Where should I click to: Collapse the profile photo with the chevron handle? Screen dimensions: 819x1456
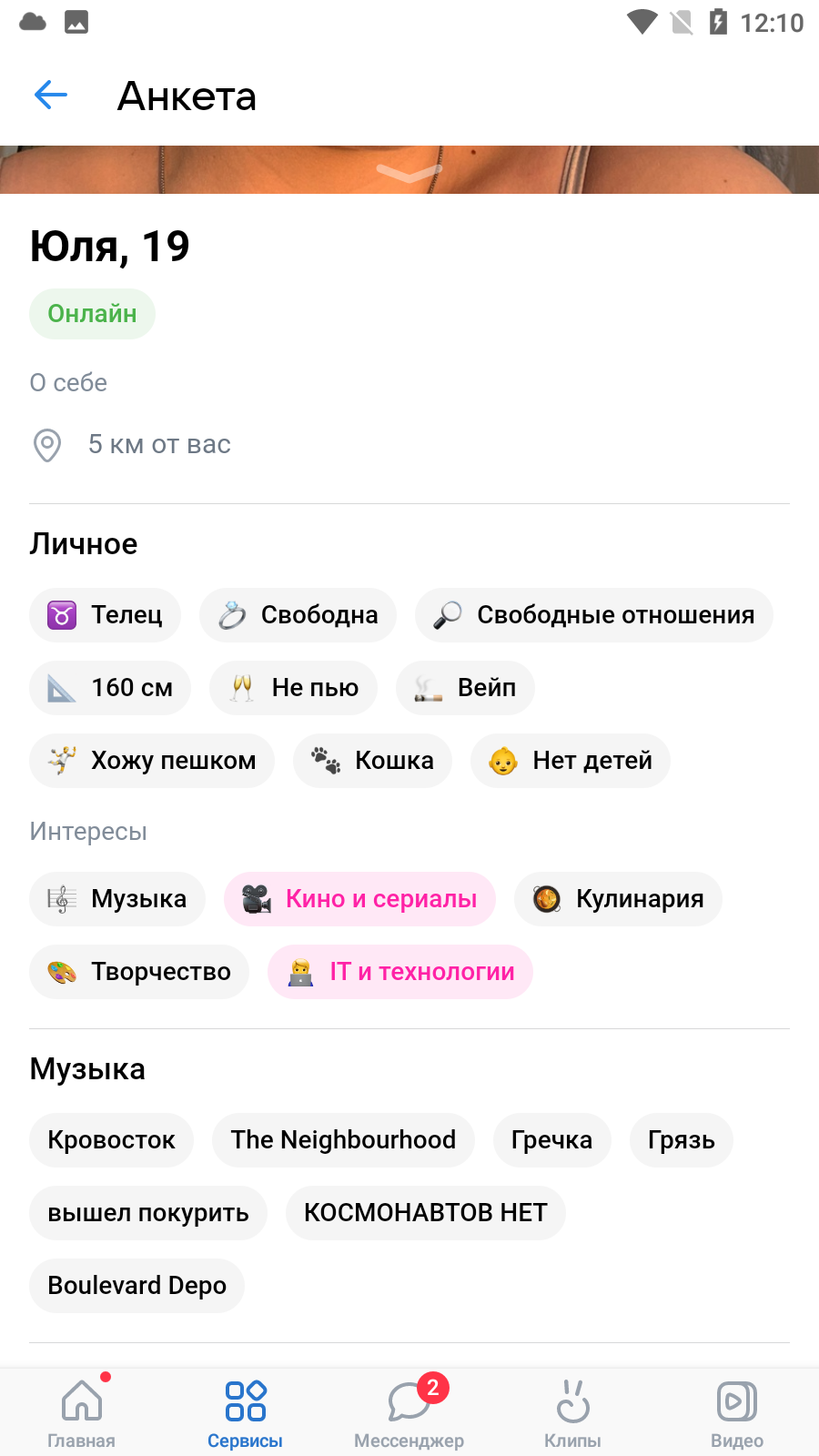[x=409, y=171]
